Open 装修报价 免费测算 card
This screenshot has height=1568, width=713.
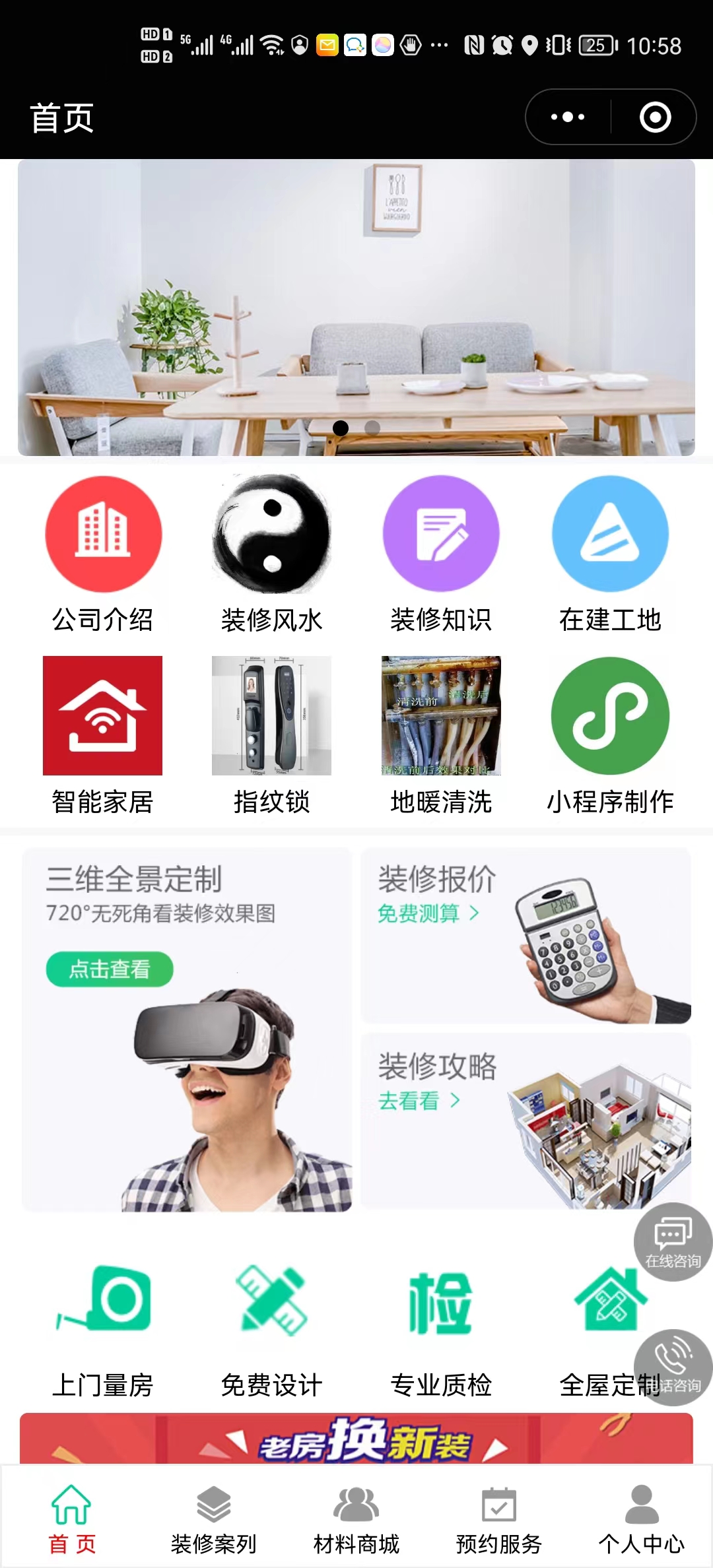click(x=526, y=936)
